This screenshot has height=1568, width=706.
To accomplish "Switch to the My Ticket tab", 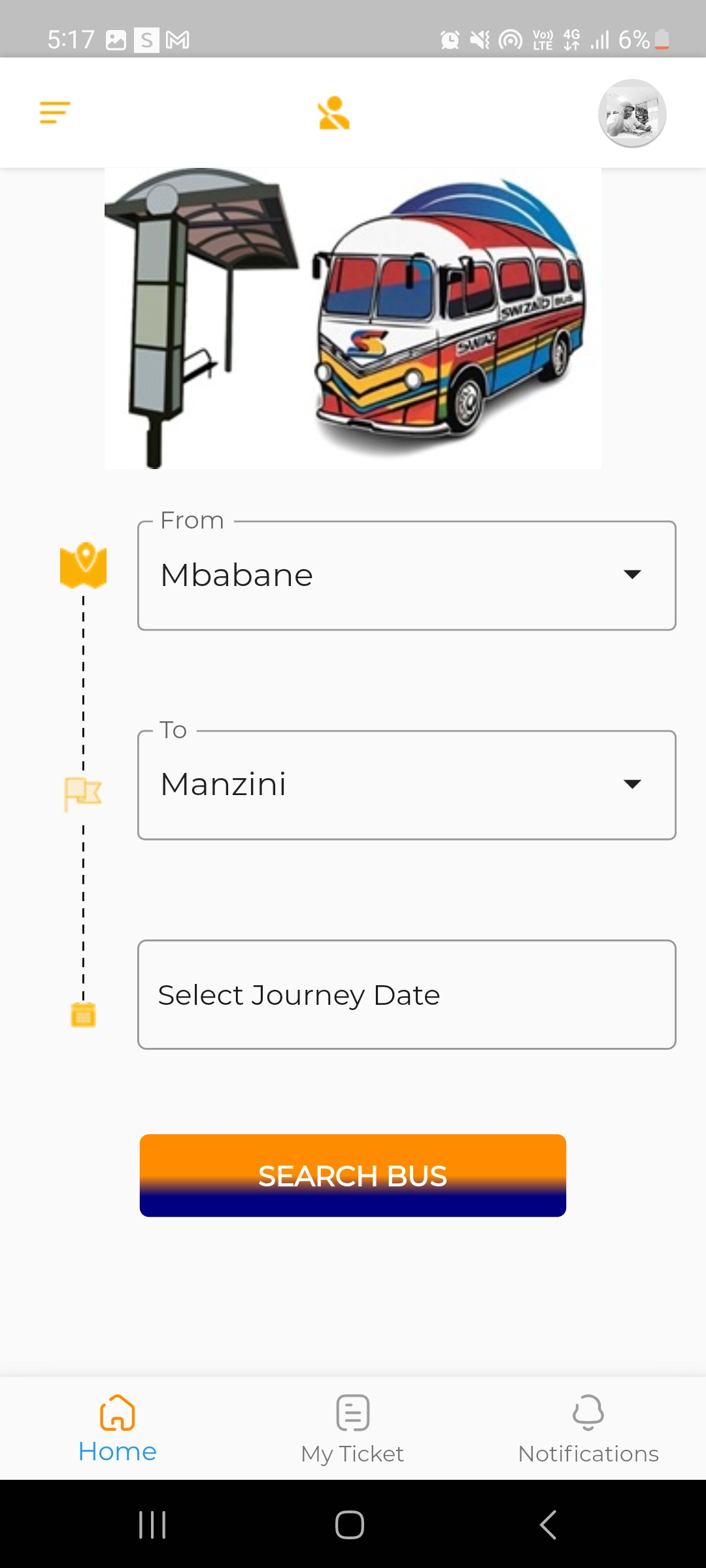I will (353, 1429).
